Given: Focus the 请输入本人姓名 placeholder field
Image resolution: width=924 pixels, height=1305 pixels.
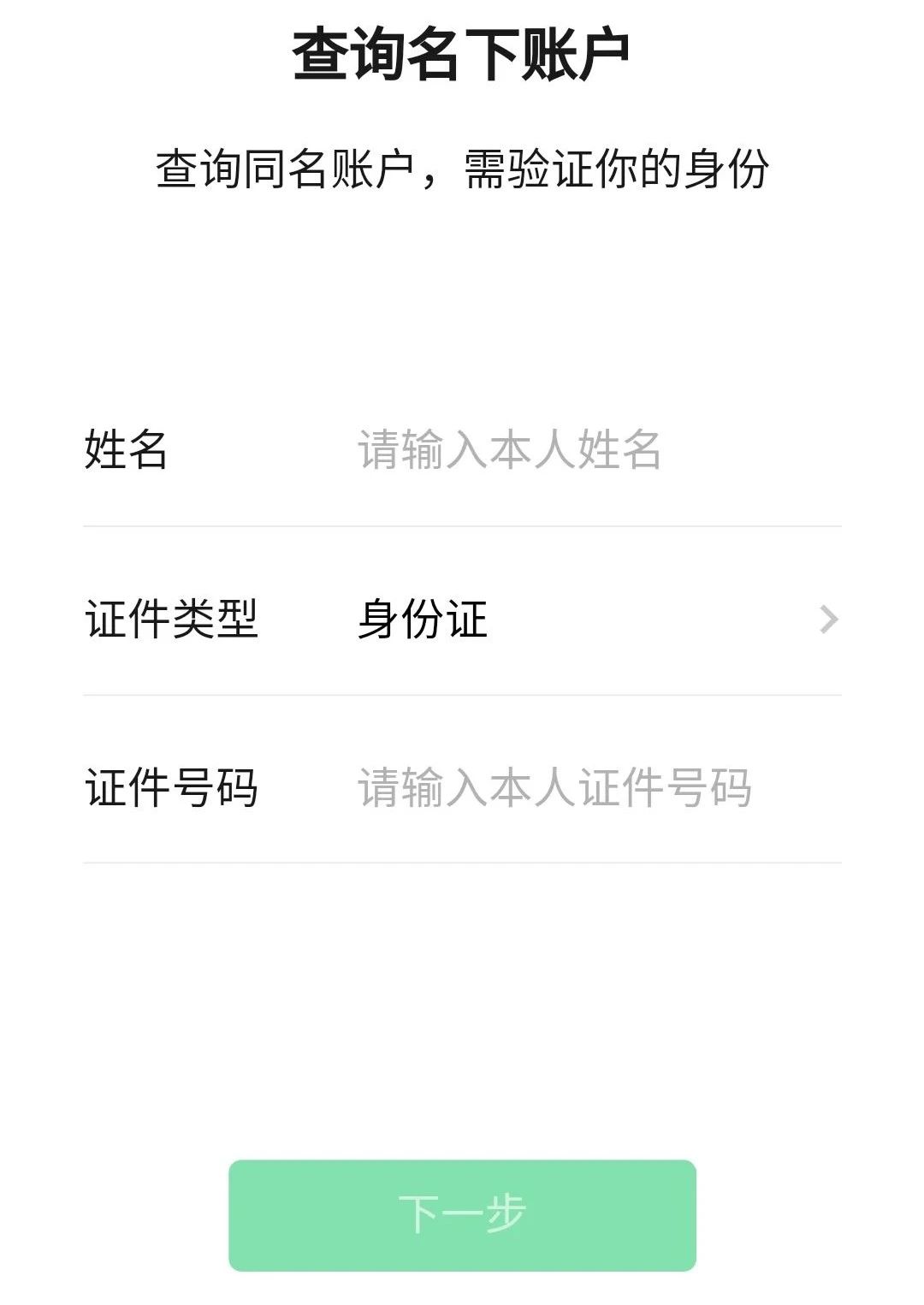Looking at the screenshot, I should 505,449.
